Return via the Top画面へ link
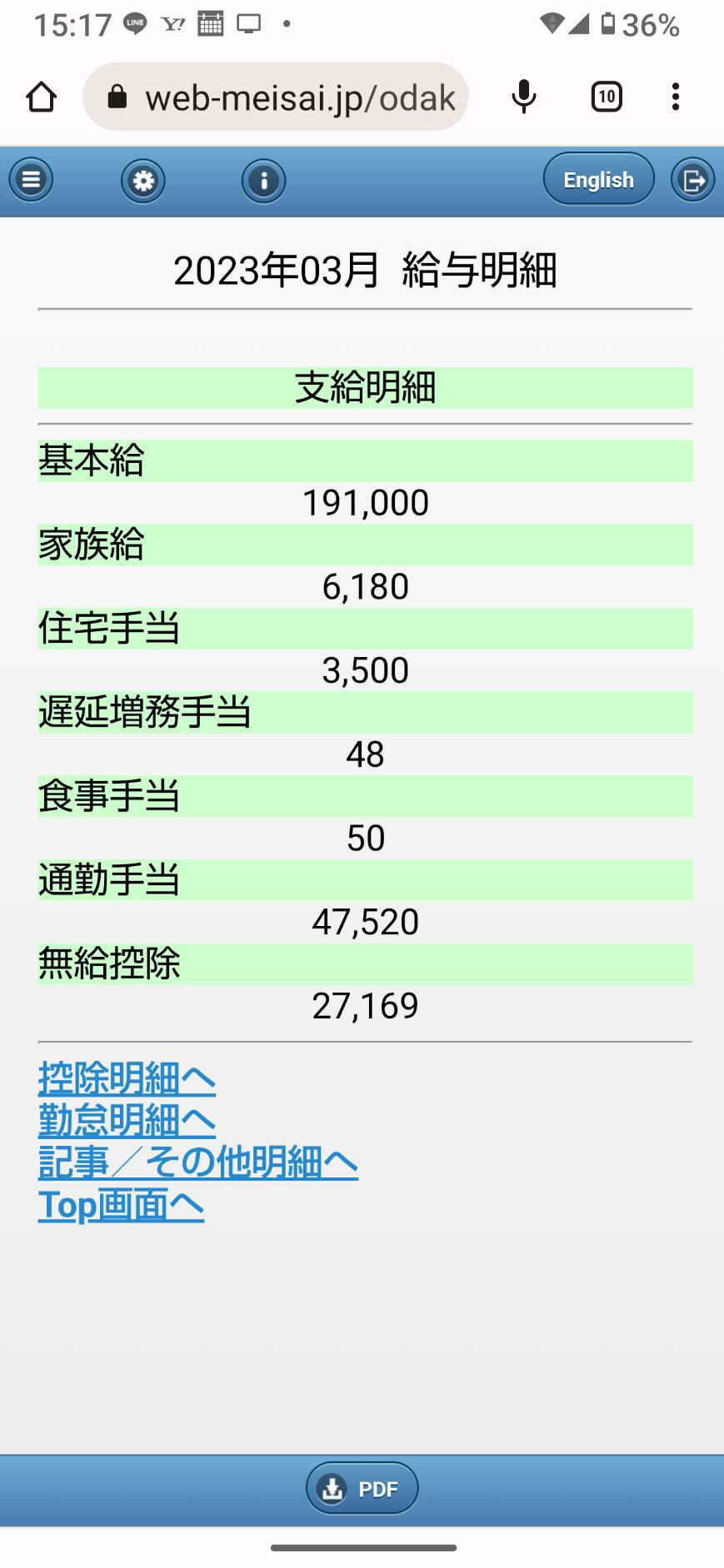Image resolution: width=724 pixels, height=1568 pixels. (121, 1205)
